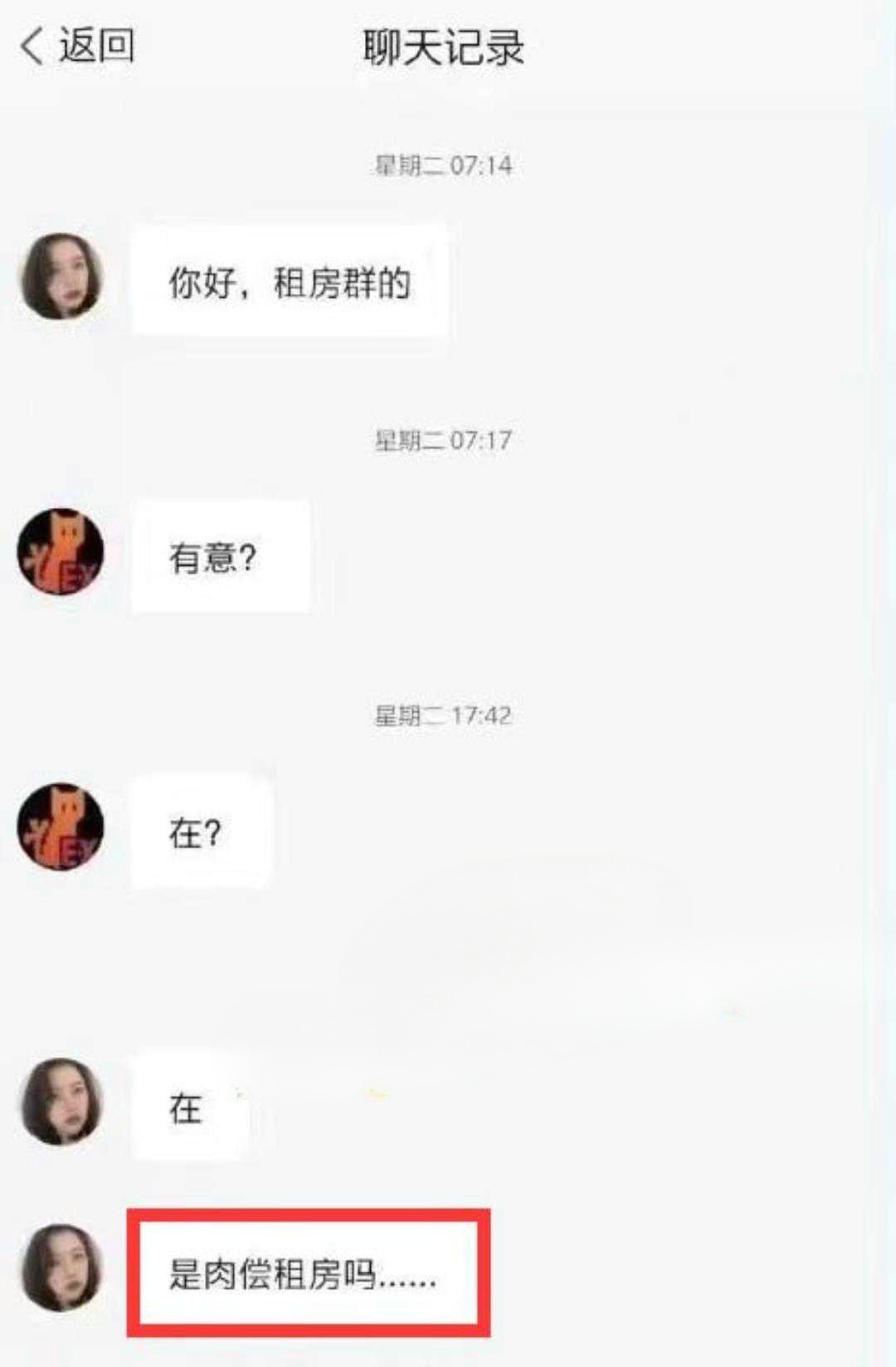
Task: Go back via the 返回 button
Action: [x=79, y=46]
